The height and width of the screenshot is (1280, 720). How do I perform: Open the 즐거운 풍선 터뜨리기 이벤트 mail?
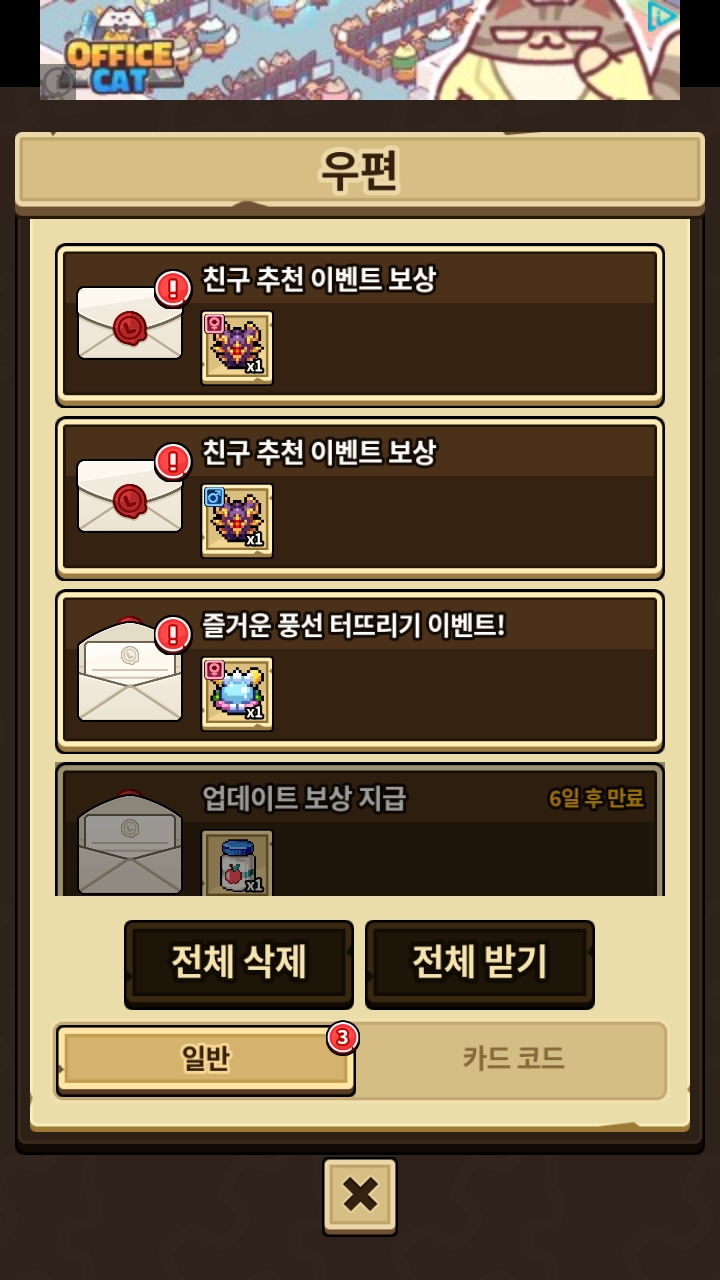360,672
